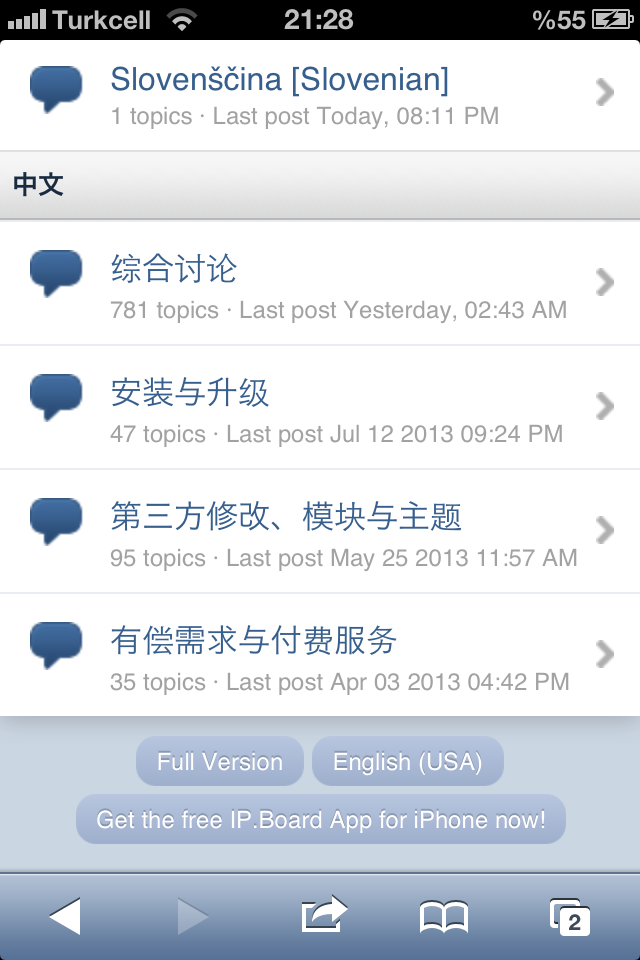Viewport: 640px width, 960px height.
Task: Switch to the Full Version site
Action: point(220,762)
